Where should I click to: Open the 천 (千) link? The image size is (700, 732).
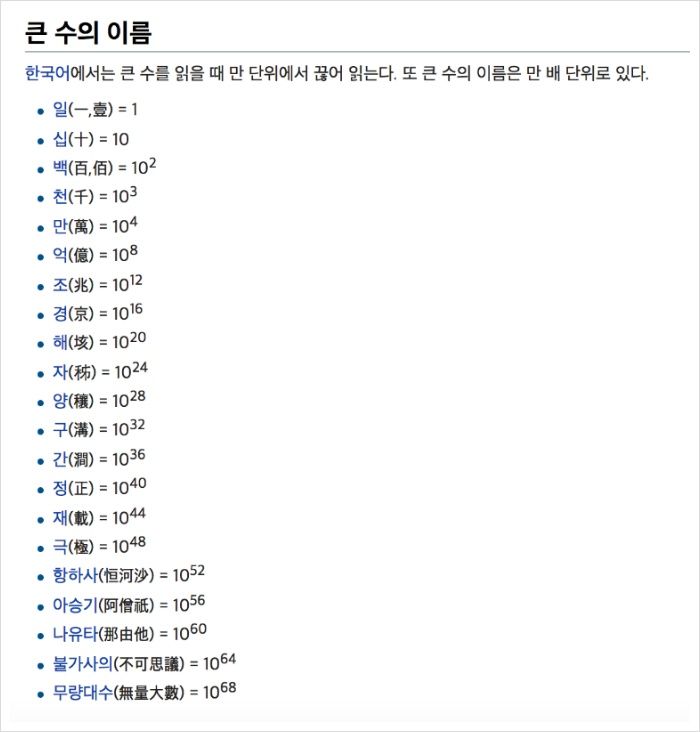(x=59, y=197)
